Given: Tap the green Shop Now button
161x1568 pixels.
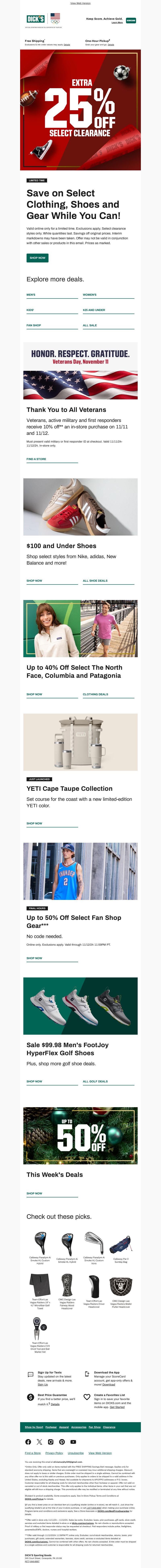Looking at the screenshot, I should click(37, 257).
